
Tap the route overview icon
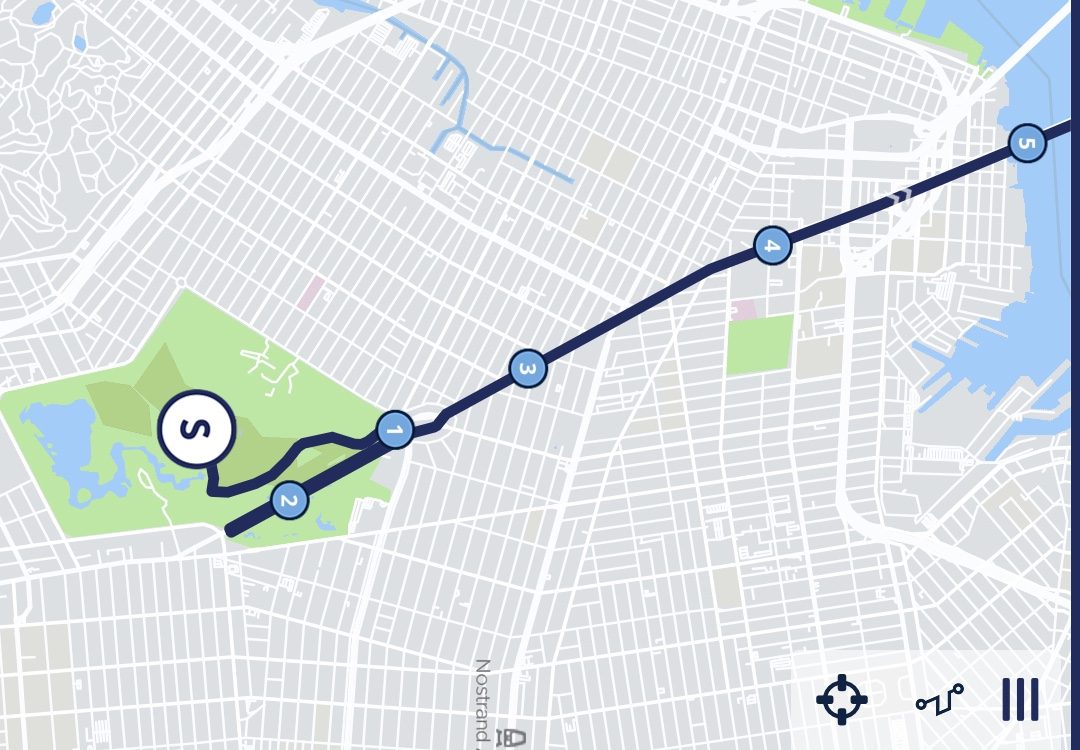[x=939, y=699]
